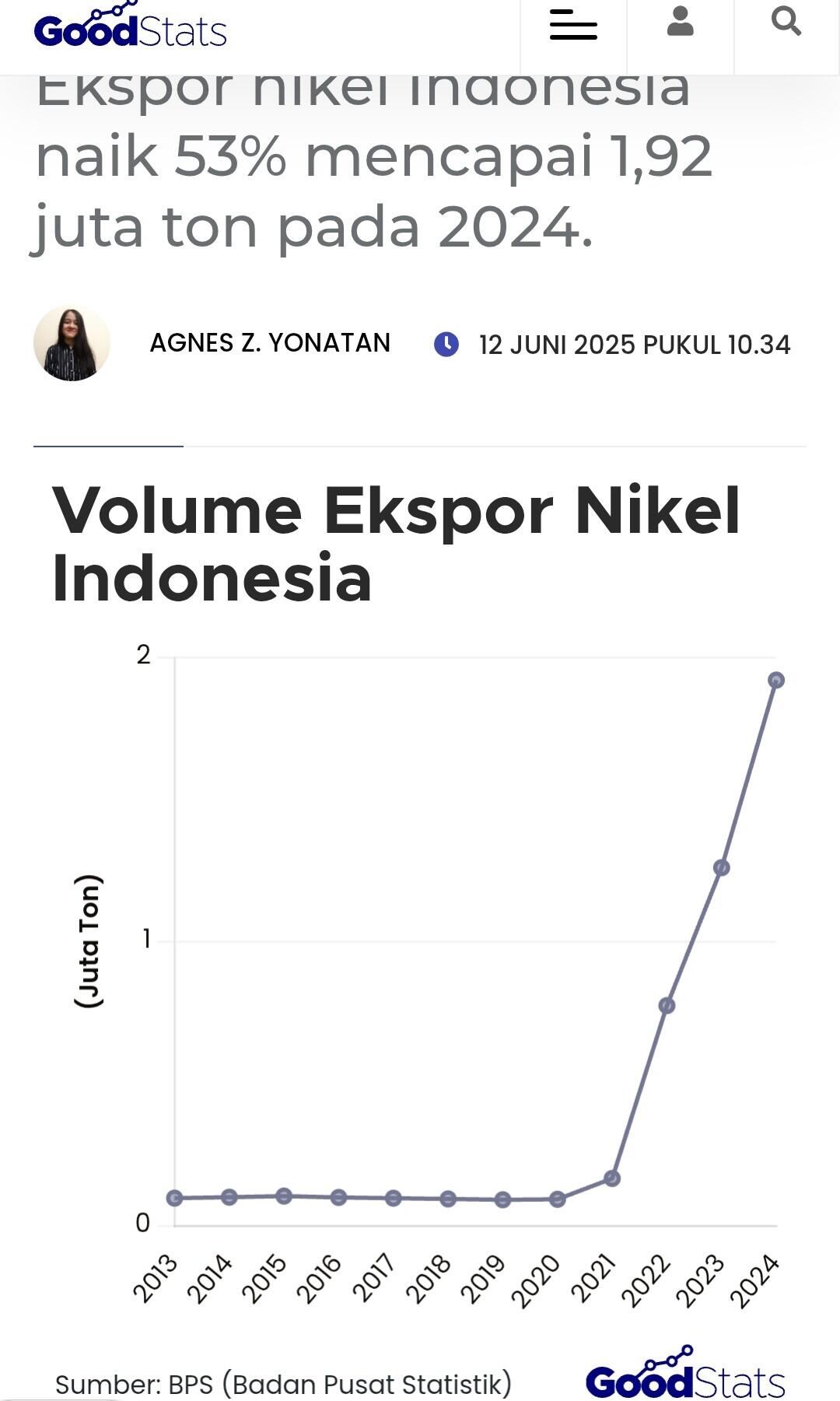The height and width of the screenshot is (1401, 840).
Task: Go to GoodStats homepage via header logo
Action: pyautogui.click(x=130, y=28)
